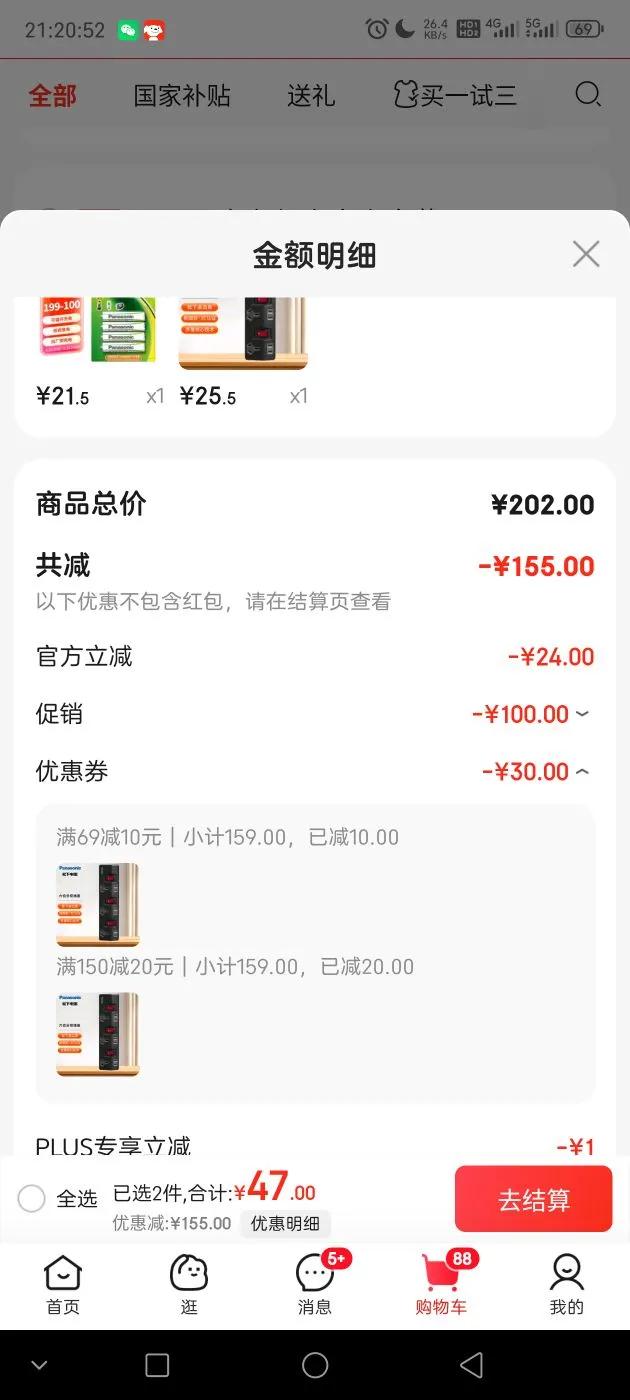Screen dimensions: 630x1400
Task: Switch to the 逛 tab
Action: [189, 1285]
